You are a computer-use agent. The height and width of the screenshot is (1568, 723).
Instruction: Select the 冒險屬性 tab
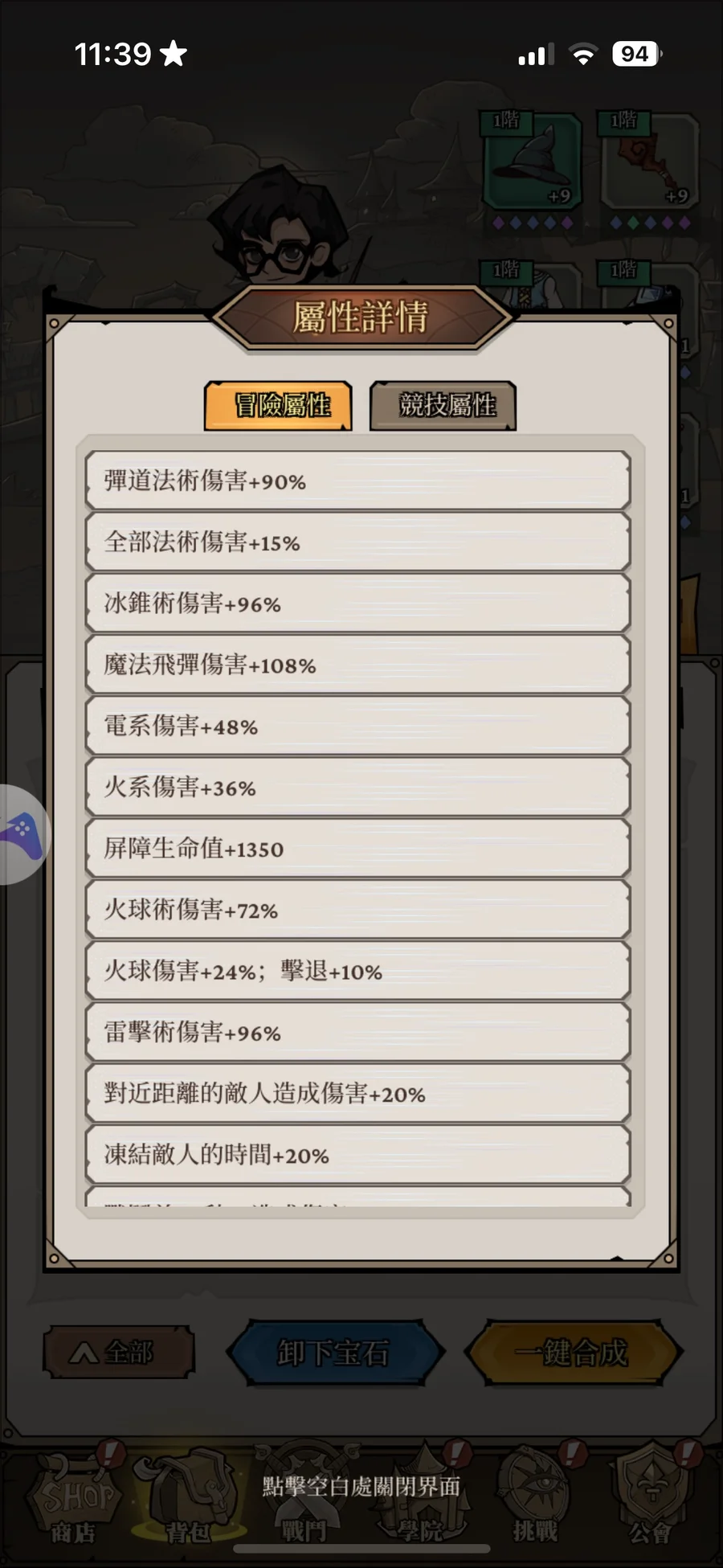point(278,406)
